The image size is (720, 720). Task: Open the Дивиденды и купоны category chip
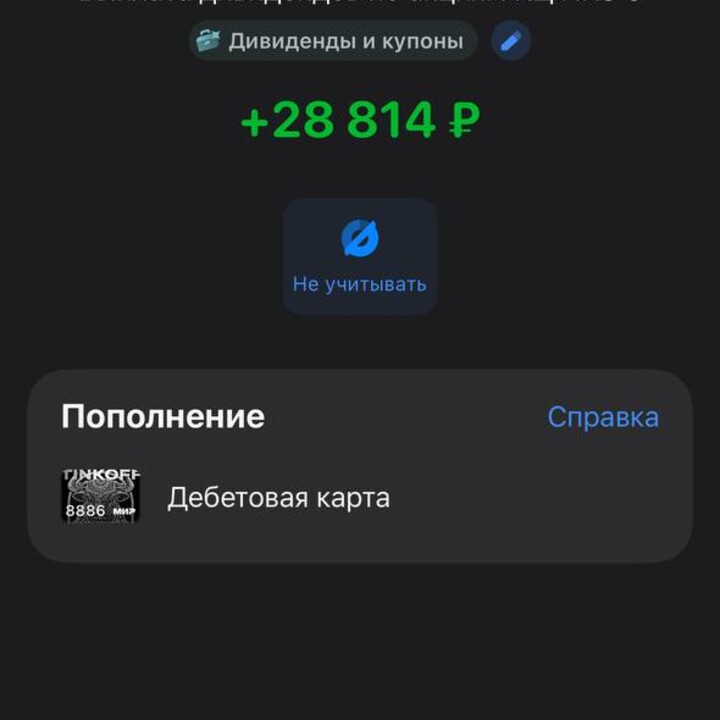333,41
